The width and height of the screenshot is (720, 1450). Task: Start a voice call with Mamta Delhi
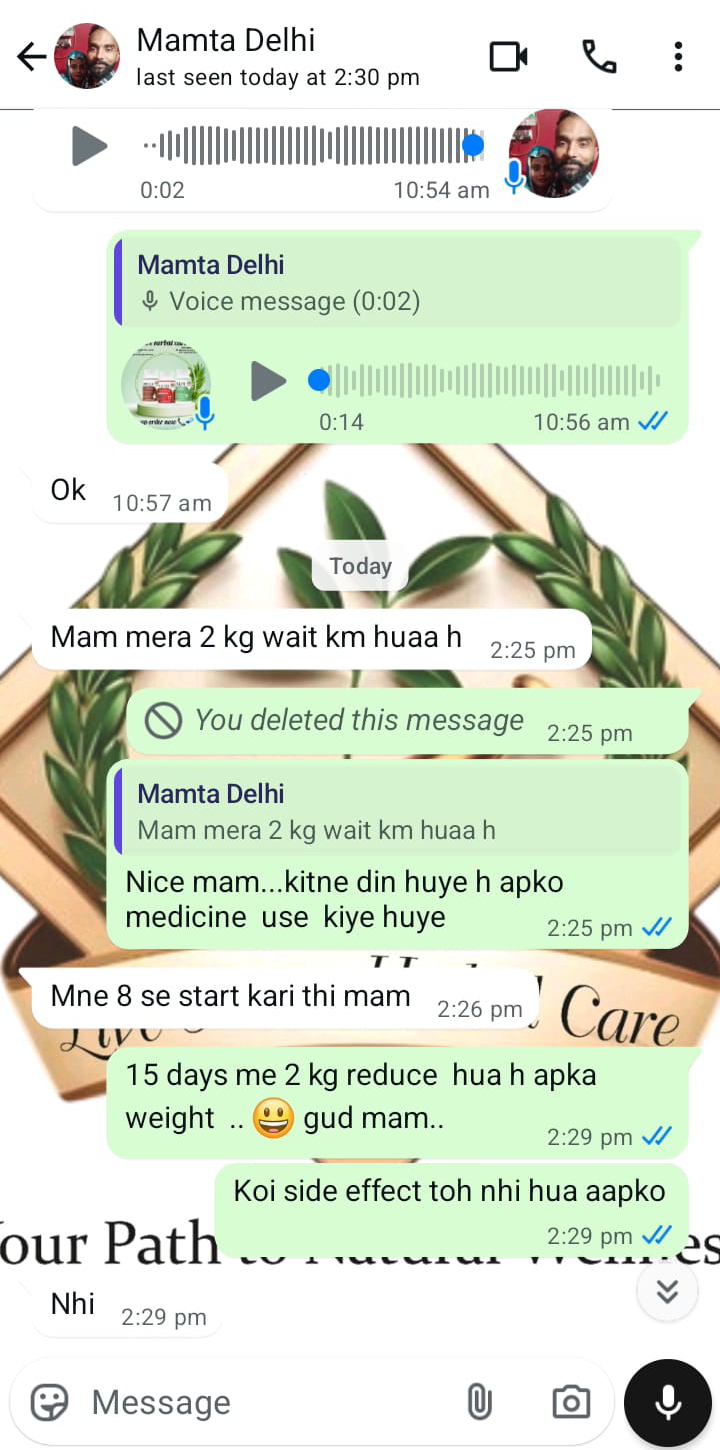click(x=599, y=57)
